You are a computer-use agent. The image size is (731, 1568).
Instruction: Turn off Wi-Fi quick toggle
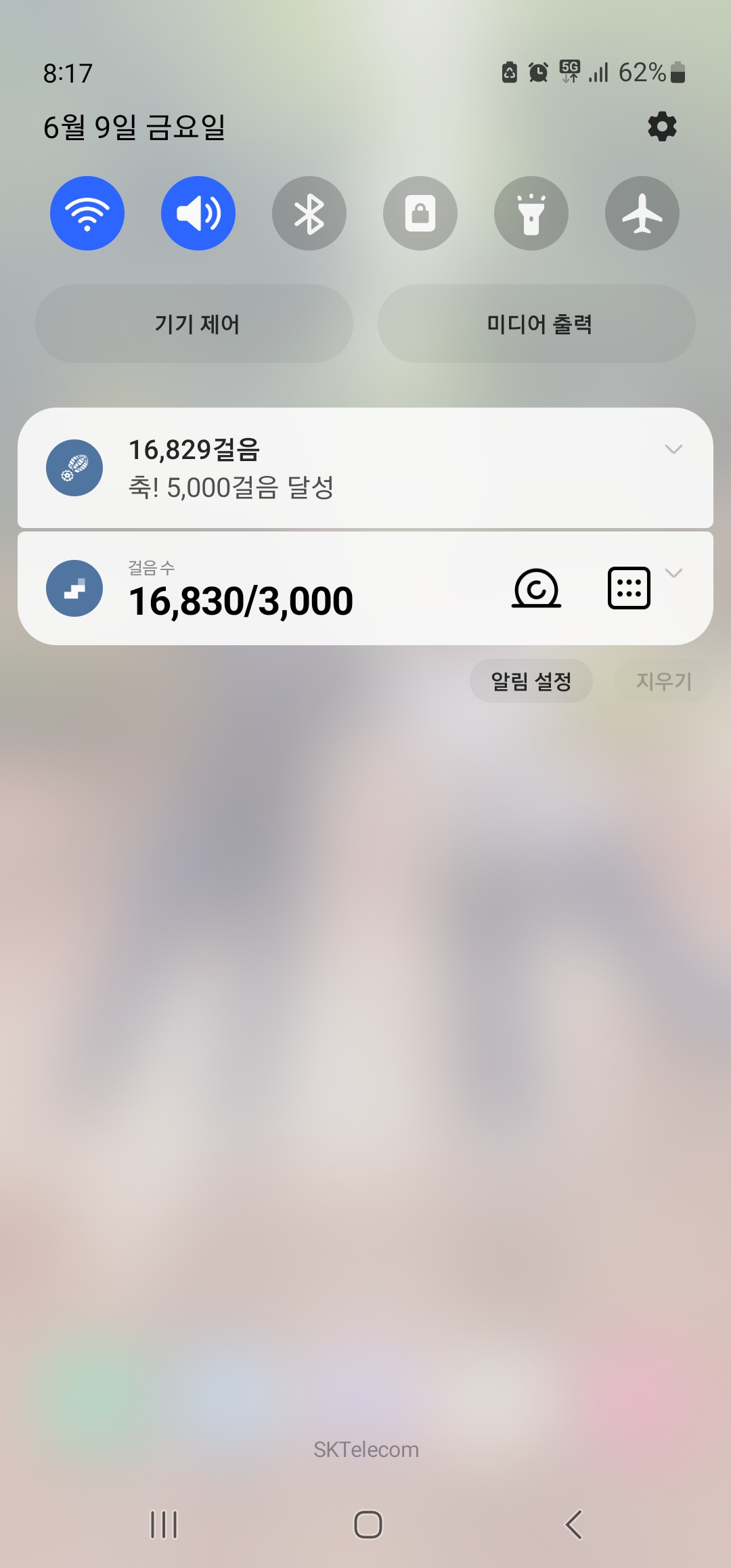coord(87,213)
